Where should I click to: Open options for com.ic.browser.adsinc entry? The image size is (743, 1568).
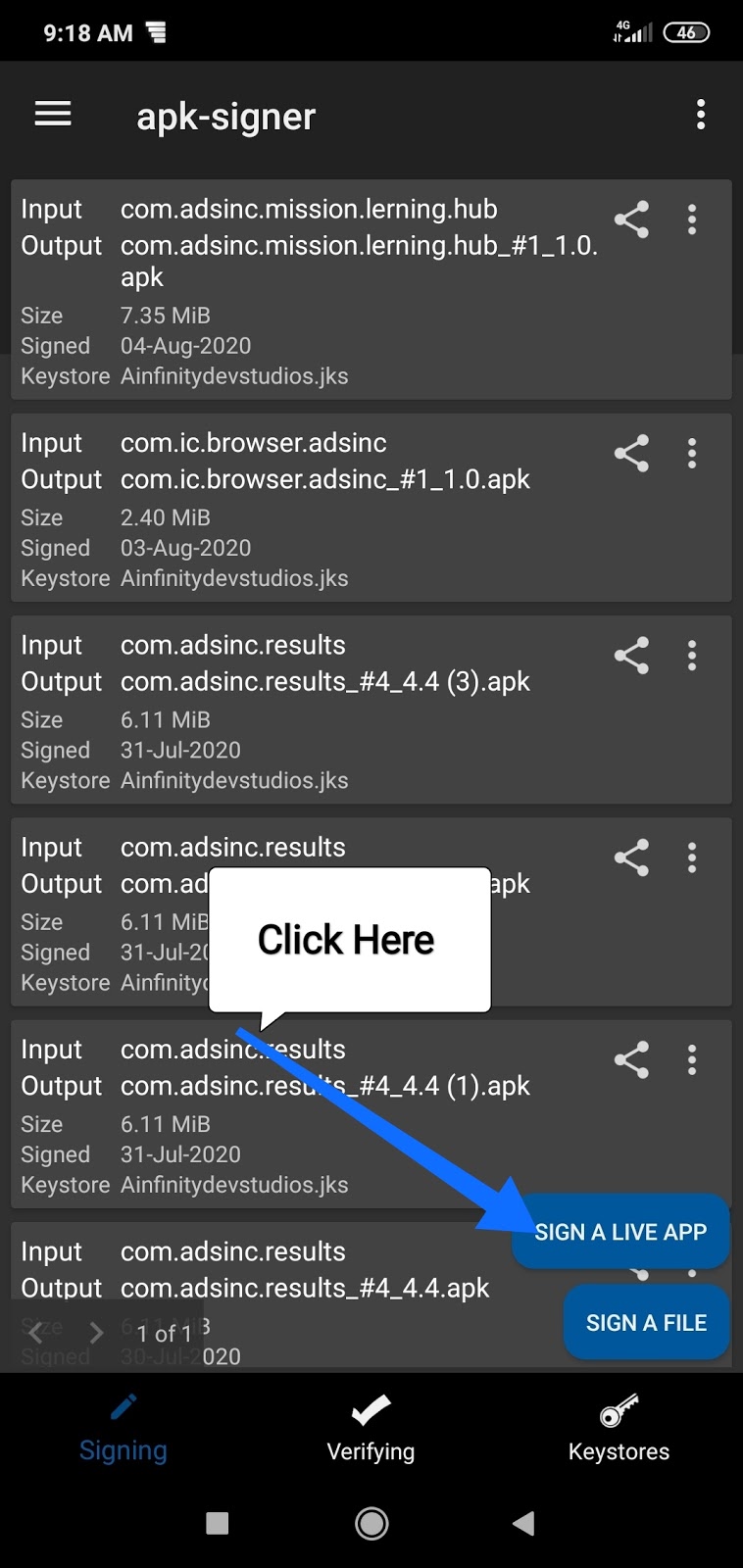(x=692, y=453)
